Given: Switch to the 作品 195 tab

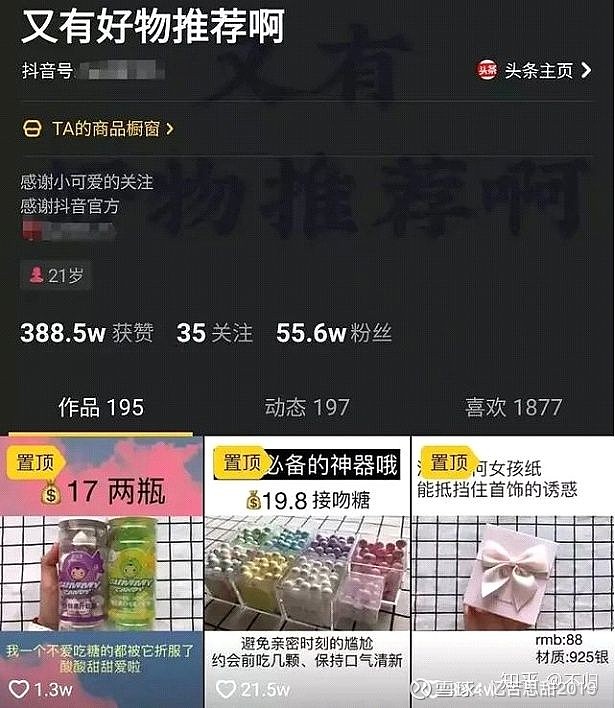Looking at the screenshot, I should click(x=101, y=407).
